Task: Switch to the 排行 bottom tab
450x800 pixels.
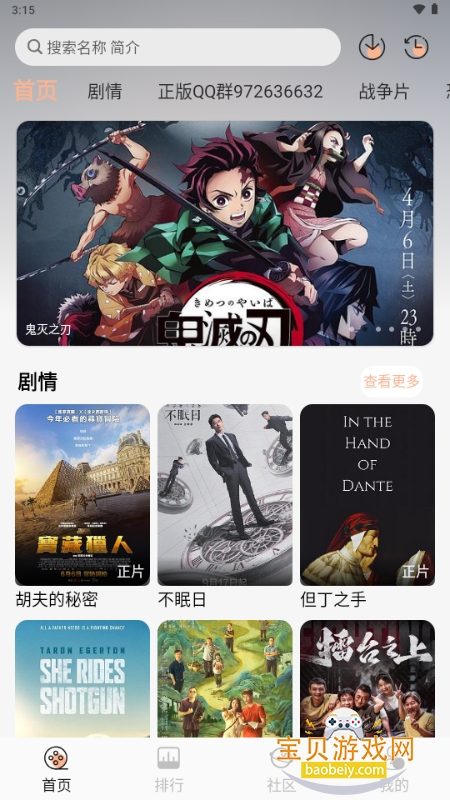Action: pyautogui.click(x=169, y=769)
